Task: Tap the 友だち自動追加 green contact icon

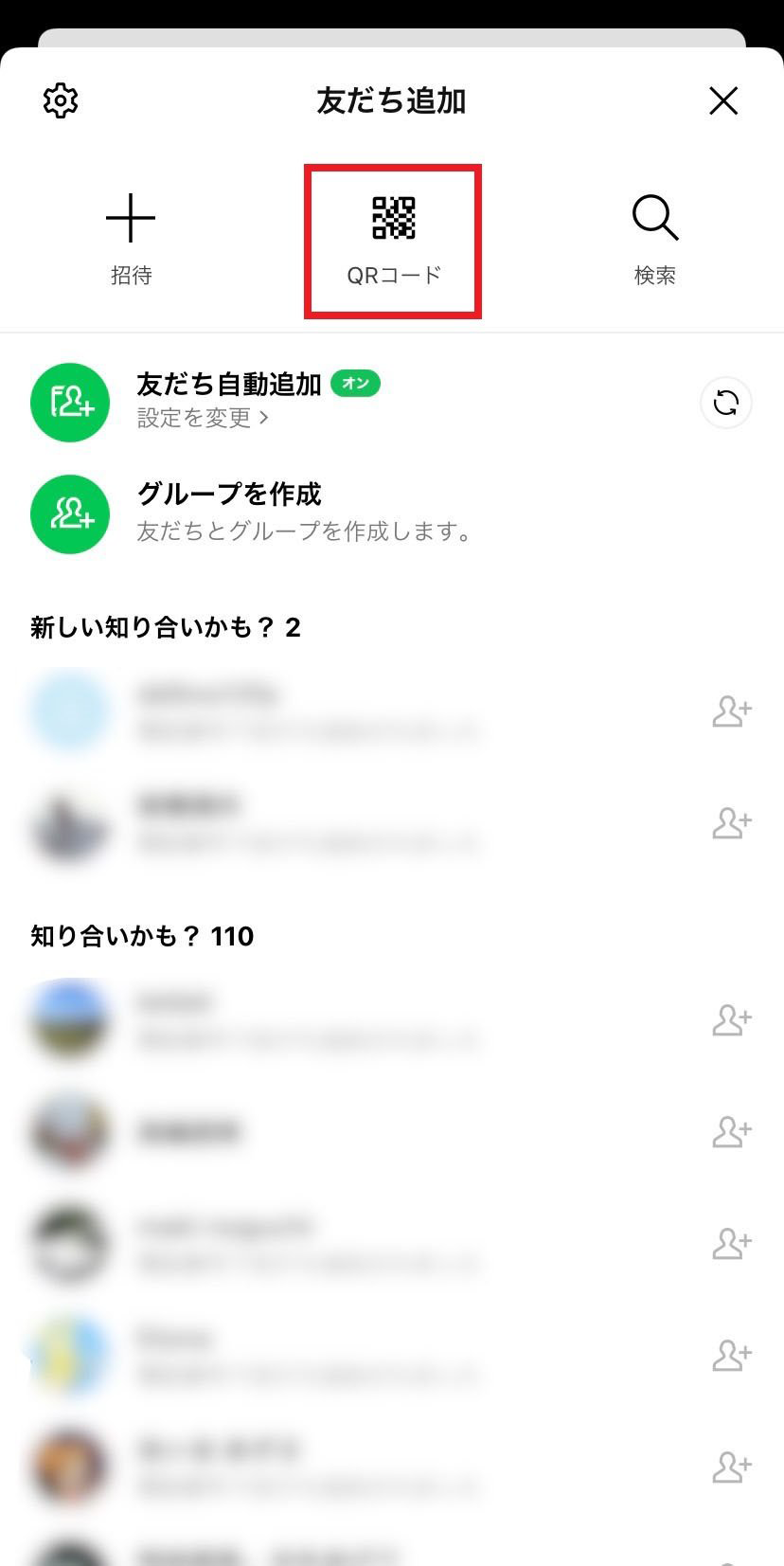Action: pyautogui.click(x=70, y=402)
